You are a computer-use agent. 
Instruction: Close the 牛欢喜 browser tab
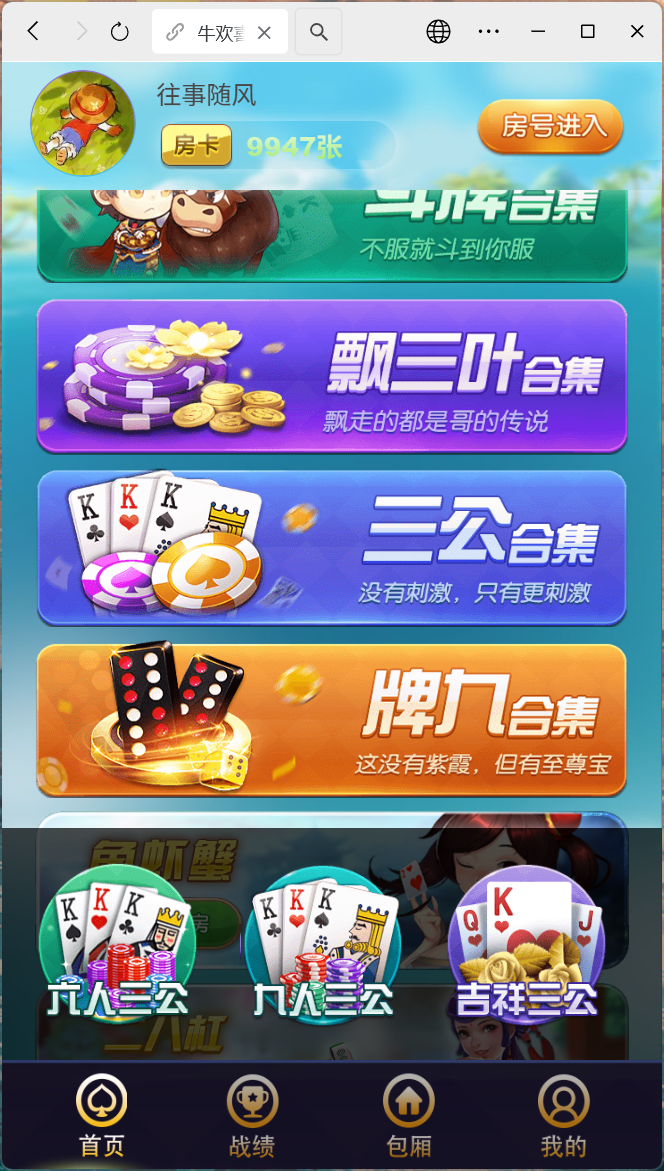264,32
